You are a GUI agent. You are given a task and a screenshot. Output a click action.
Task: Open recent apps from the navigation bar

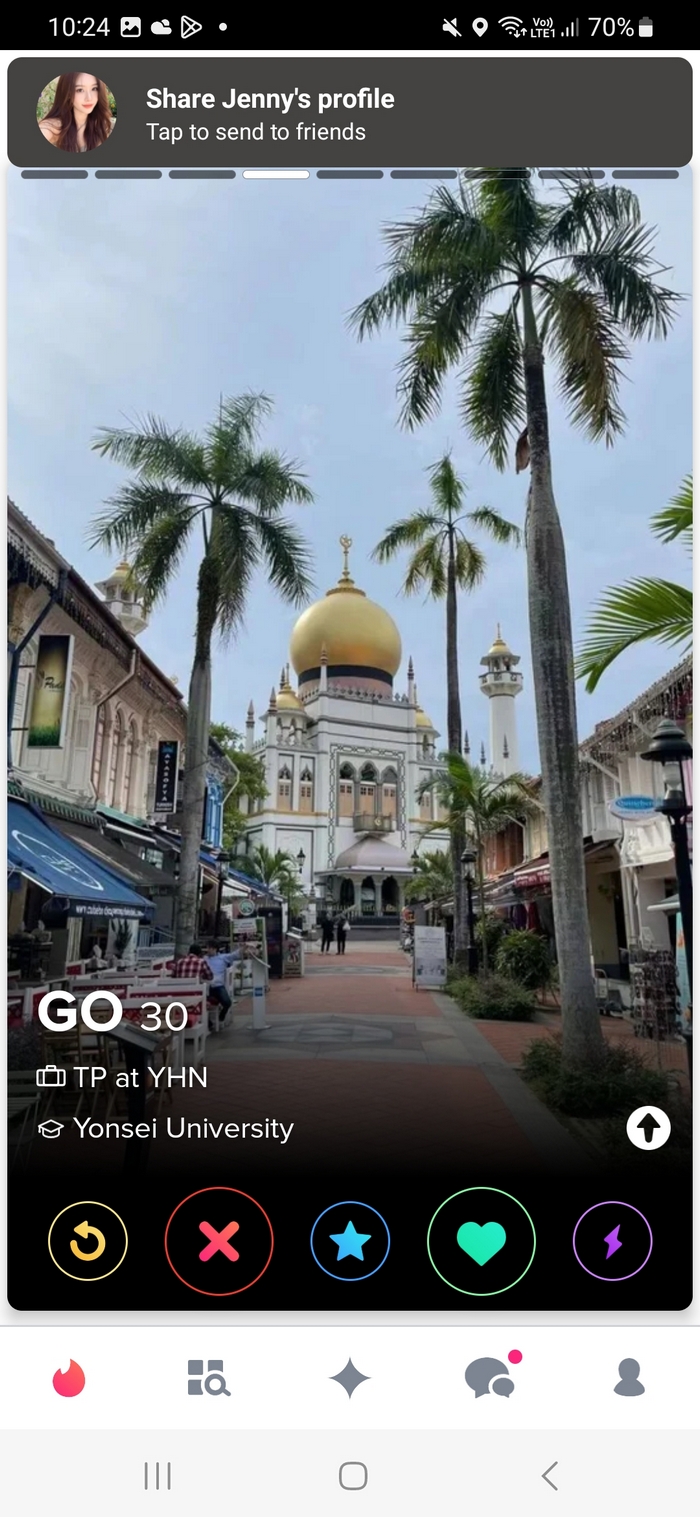point(157,1475)
